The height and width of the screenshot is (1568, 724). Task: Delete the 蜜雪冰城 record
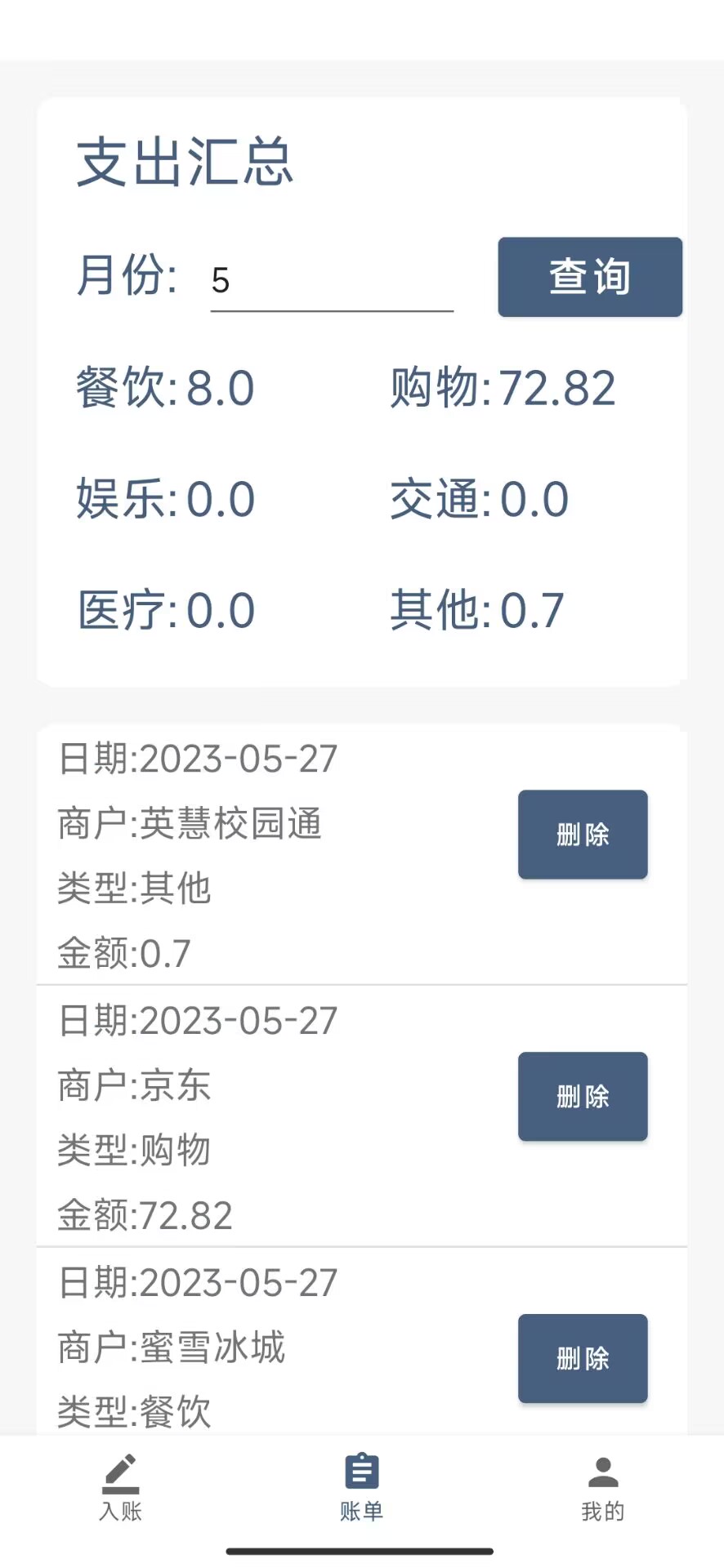point(583,1359)
